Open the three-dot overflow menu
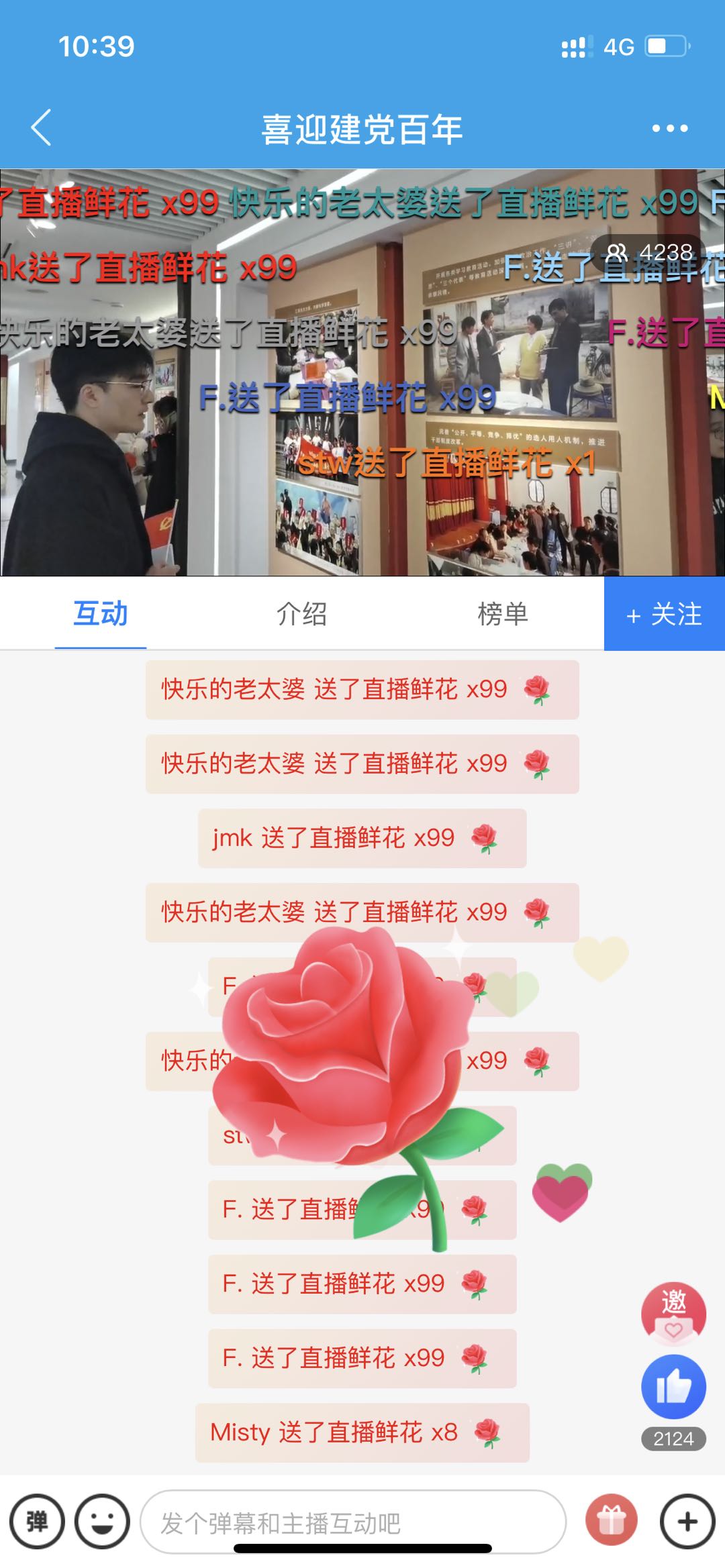The image size is (725, 1568). [670, 128]
